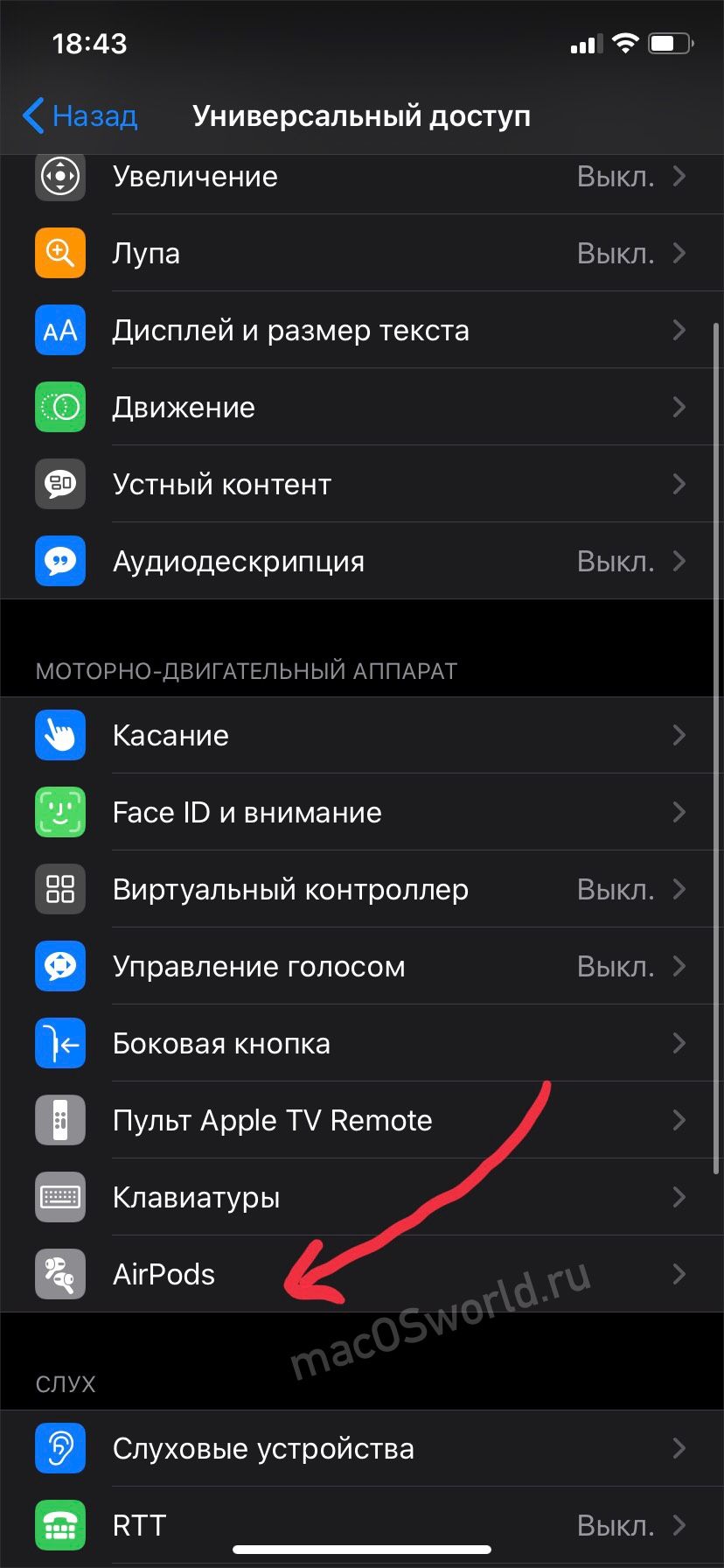Open Дисплей и размер текста

click(x=362, y=331)
